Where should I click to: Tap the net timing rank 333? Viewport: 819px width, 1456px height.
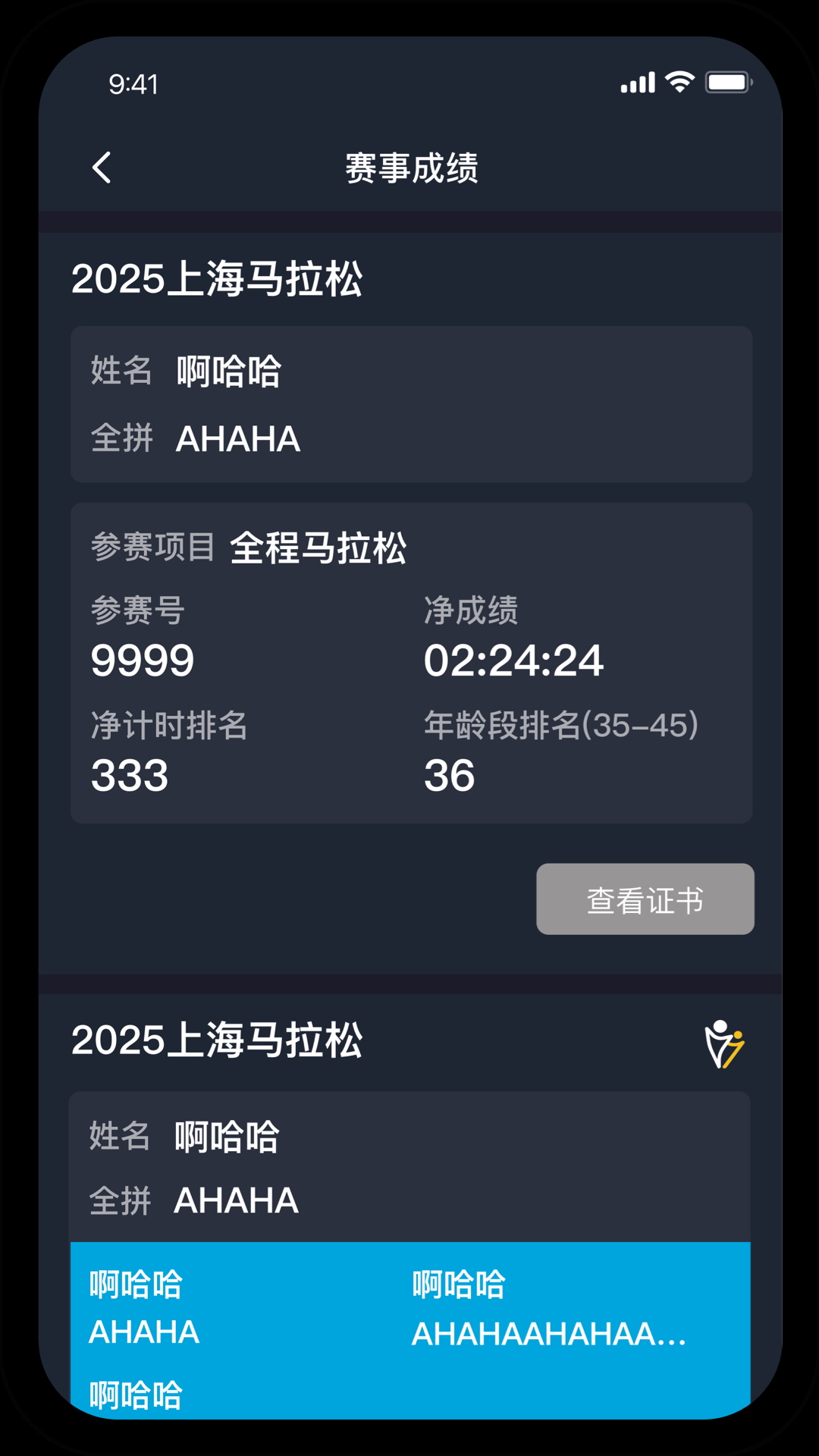tap(130, 775)
